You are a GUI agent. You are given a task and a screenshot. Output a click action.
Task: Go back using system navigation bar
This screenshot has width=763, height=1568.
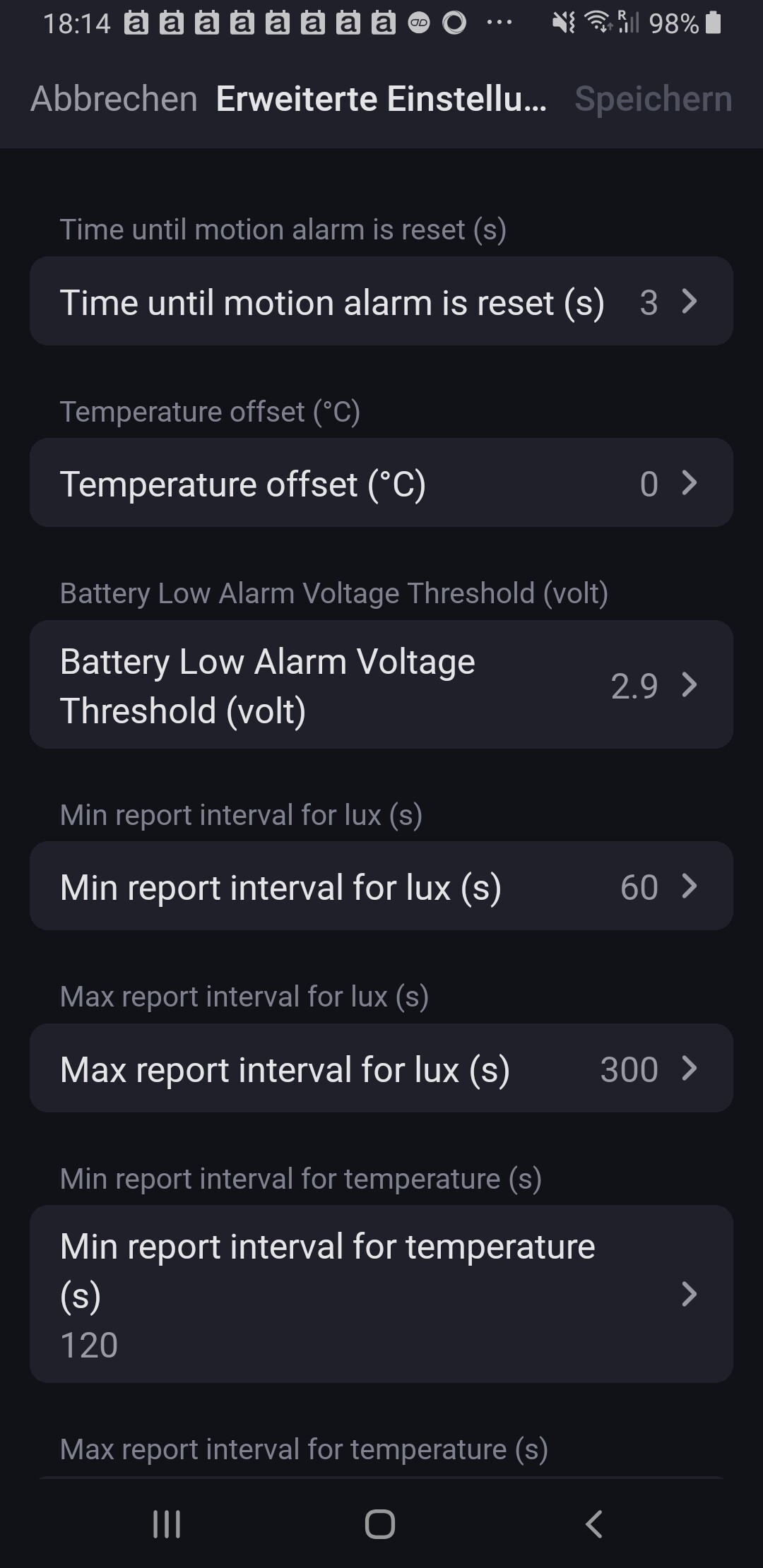click(x=594, y=1524)
